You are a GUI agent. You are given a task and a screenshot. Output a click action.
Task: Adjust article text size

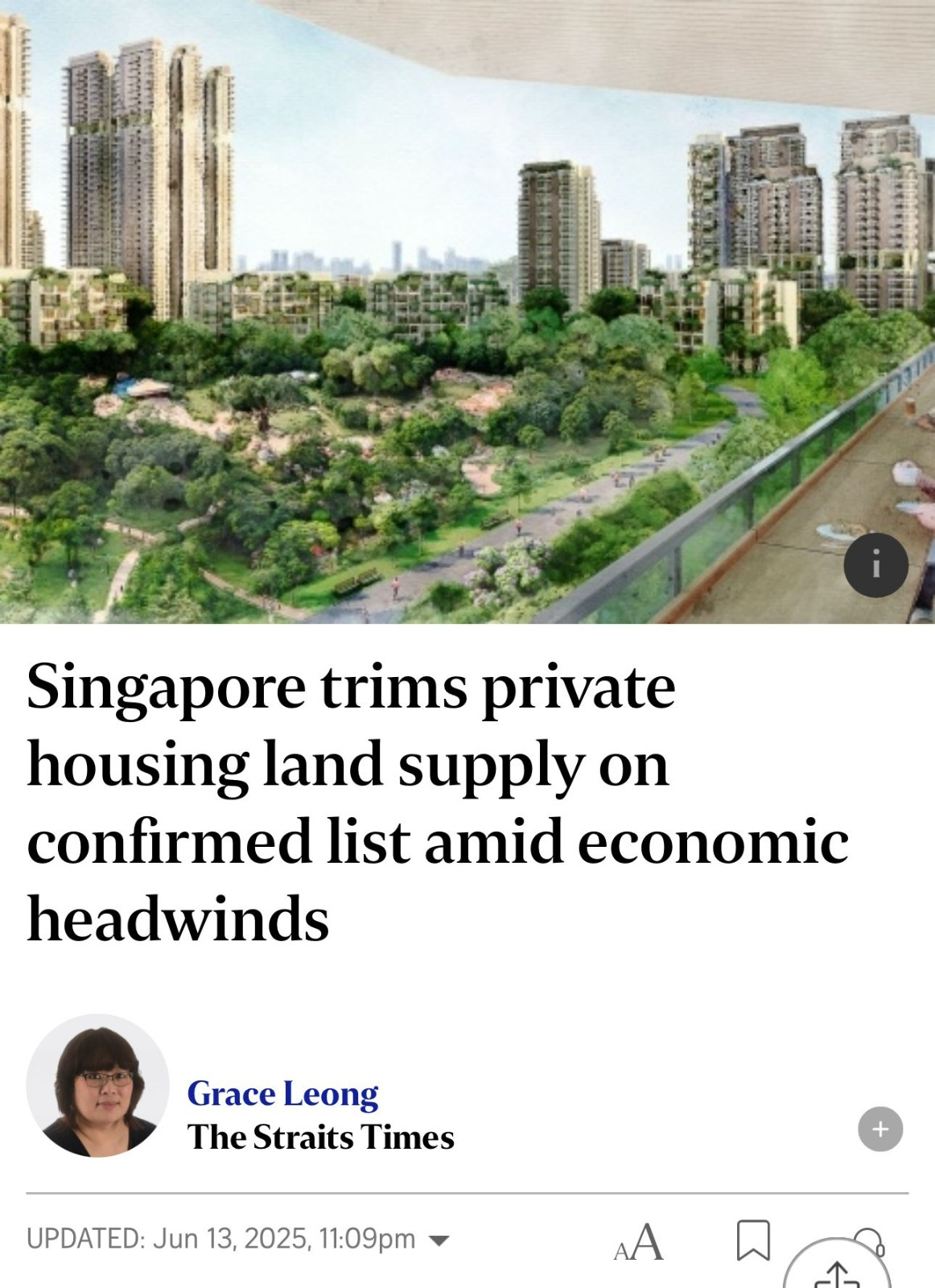click(639, 1241)
